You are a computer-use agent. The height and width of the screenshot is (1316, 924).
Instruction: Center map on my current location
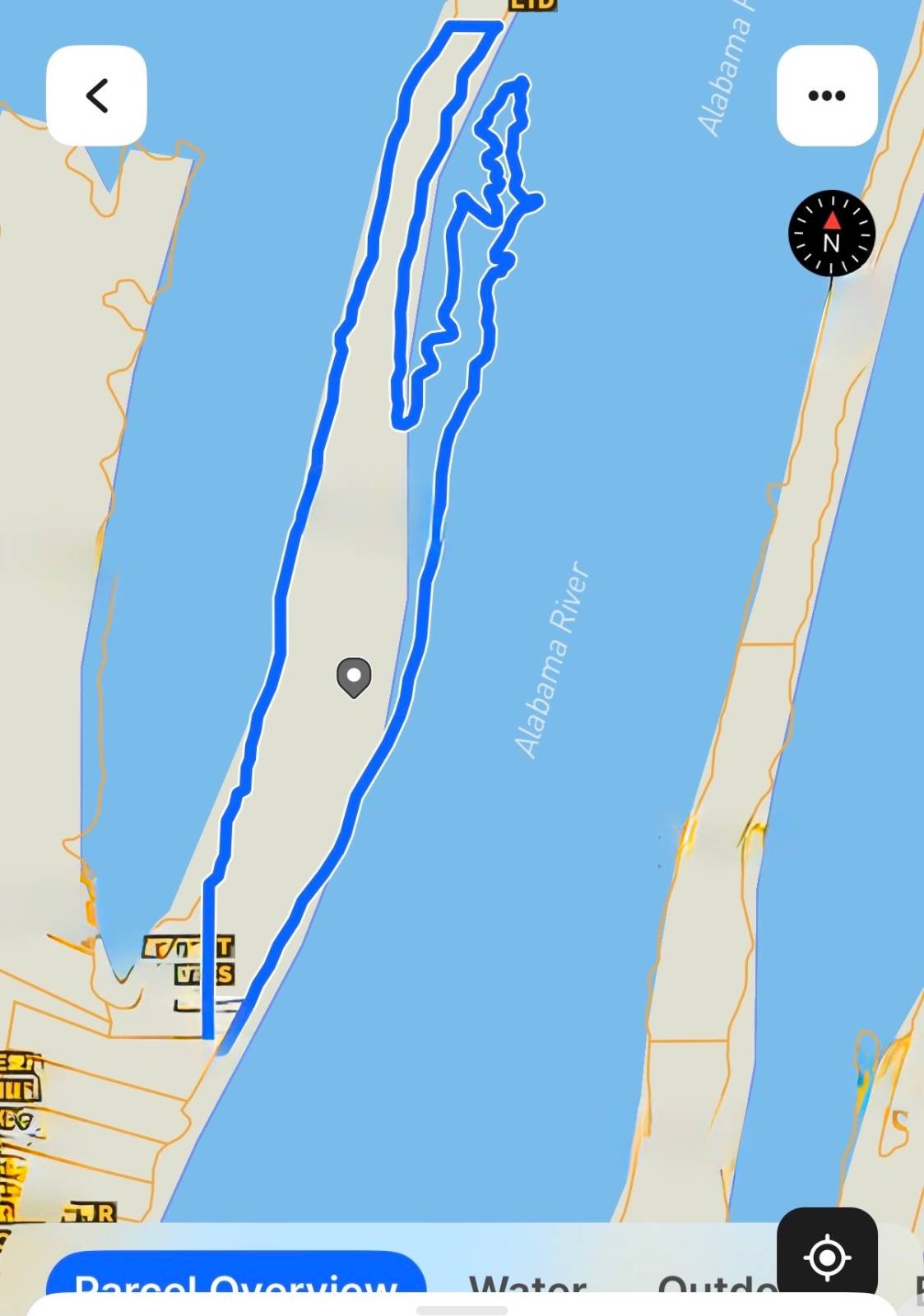(827, 1256)
